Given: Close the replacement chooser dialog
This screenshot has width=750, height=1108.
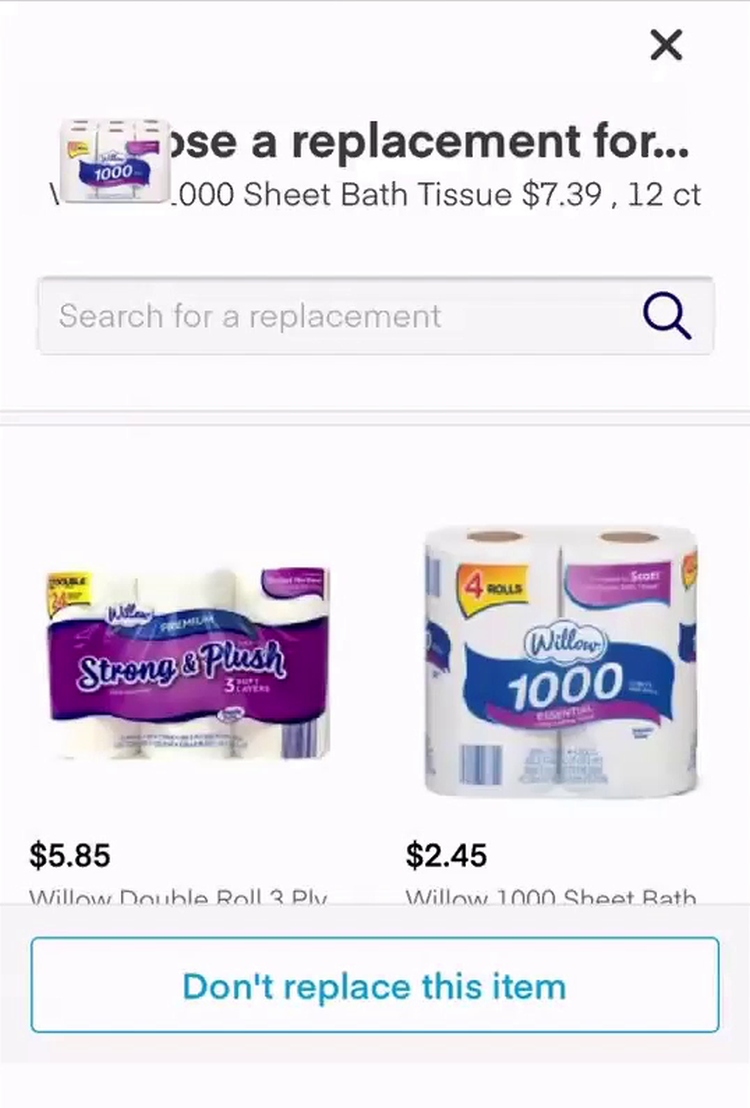Looking at the screenshot, I should coord(666,45).
